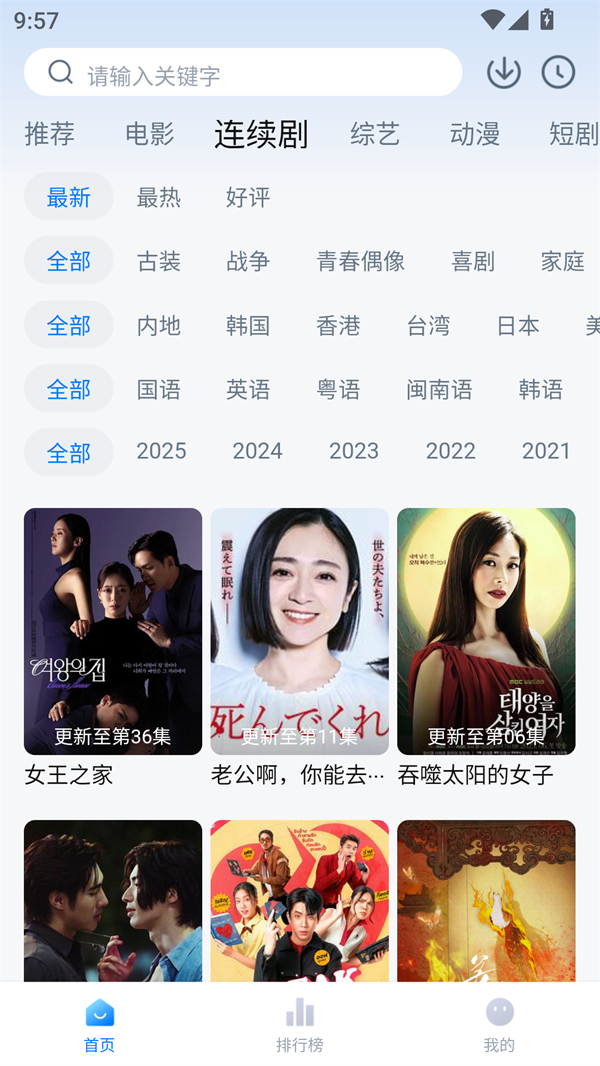
Task: Switch to the 电影 tab
Action: (150, 134)
